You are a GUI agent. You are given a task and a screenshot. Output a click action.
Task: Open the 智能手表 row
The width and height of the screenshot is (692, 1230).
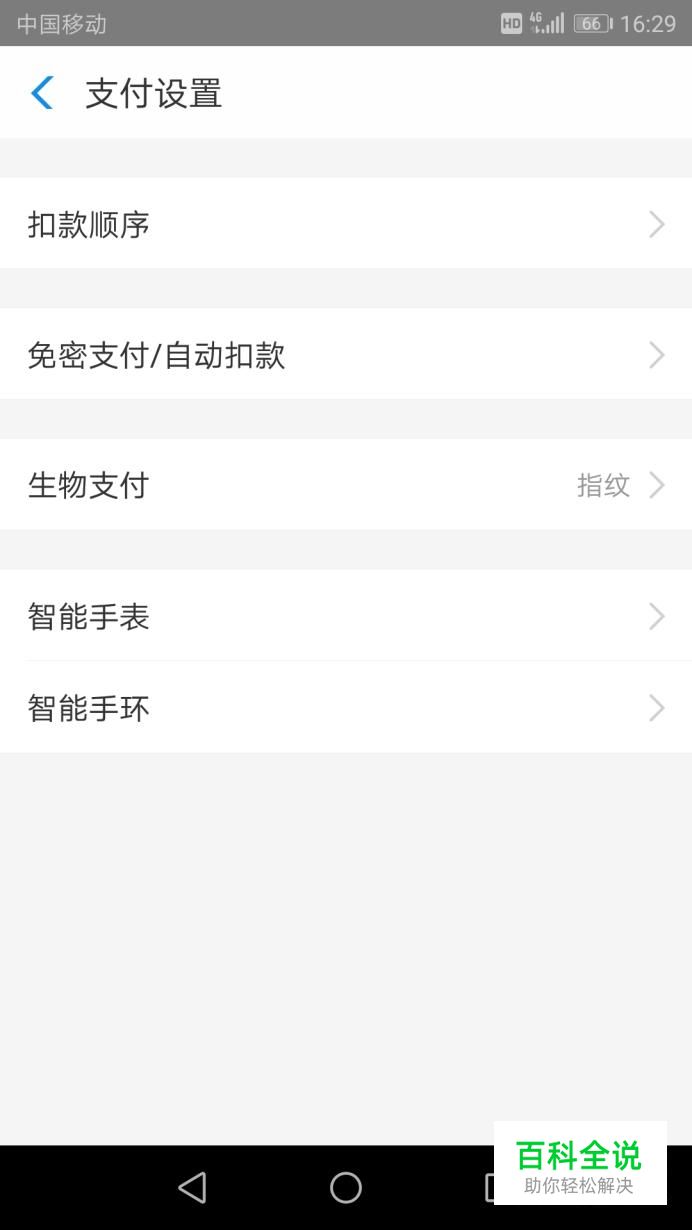(x=346, y=616)
